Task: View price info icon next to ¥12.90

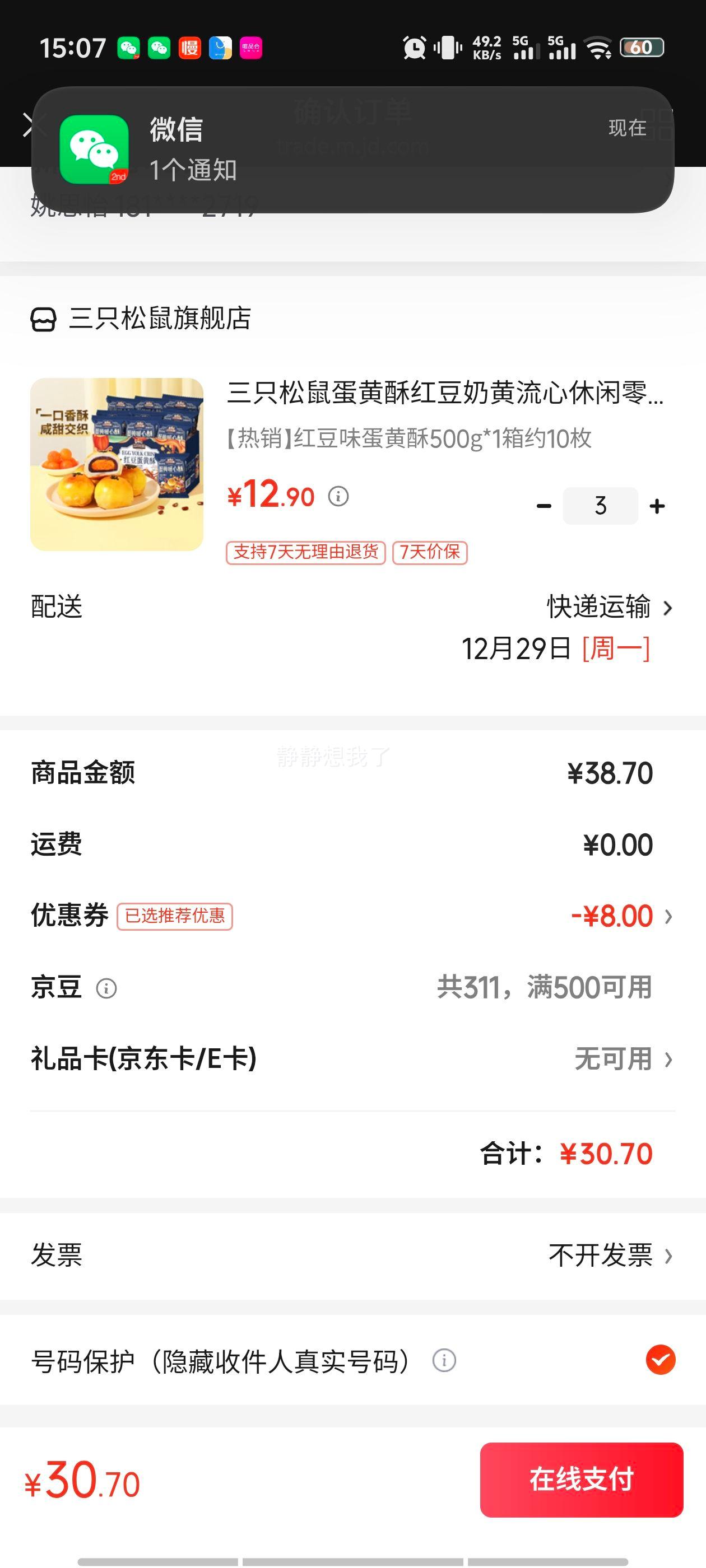Action: tap(338, 497)
